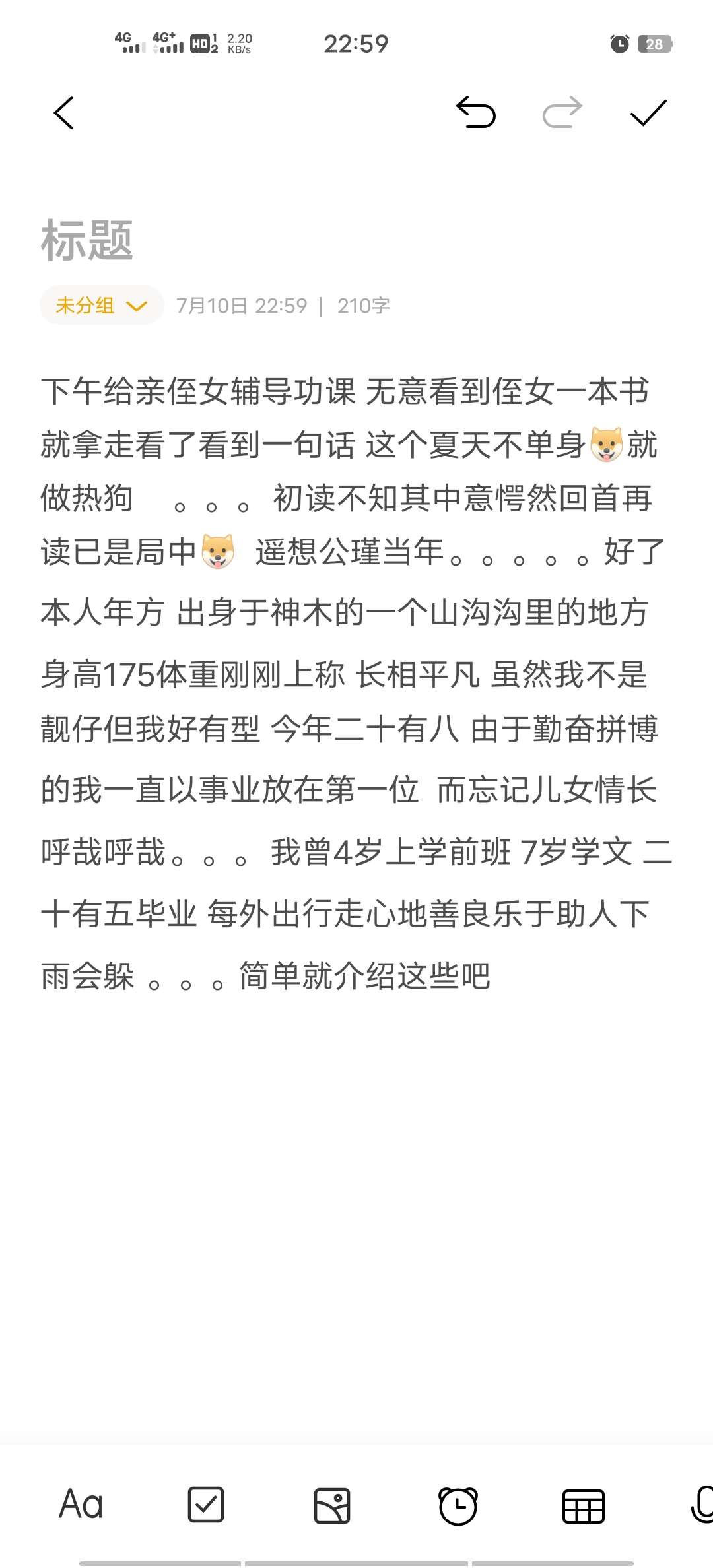This screenshot has height=1568, width=713.
Task: Set a reminder with the alarm icon
Action: coord(458,1506)
